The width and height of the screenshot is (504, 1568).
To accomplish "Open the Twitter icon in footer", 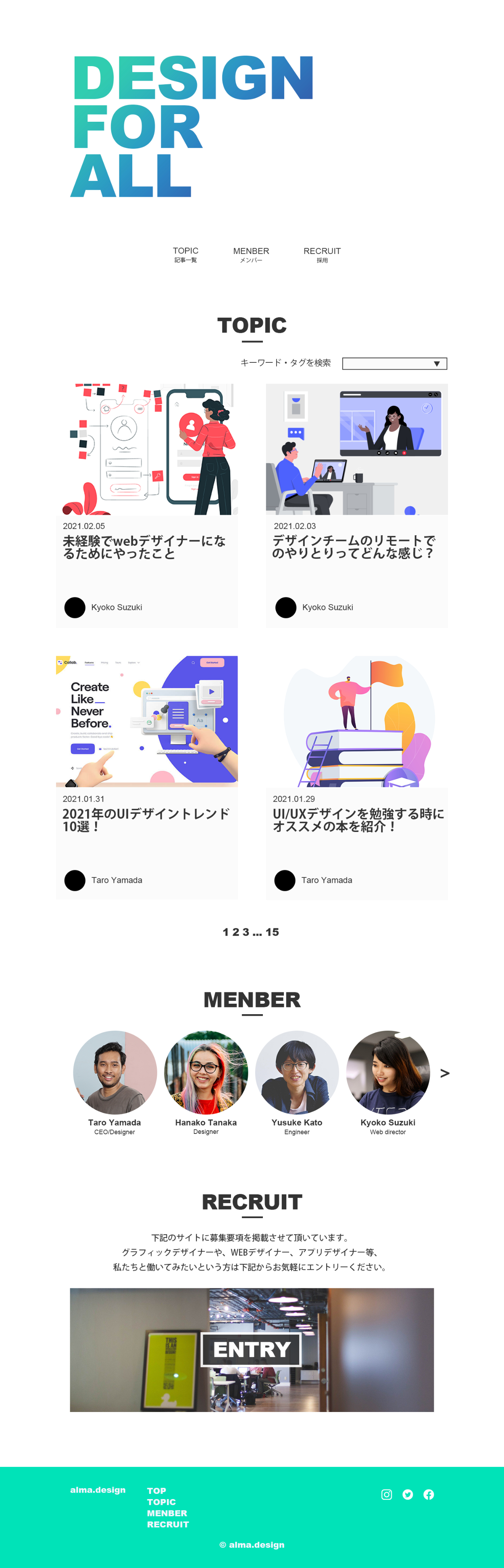I will pos(408,1494).
